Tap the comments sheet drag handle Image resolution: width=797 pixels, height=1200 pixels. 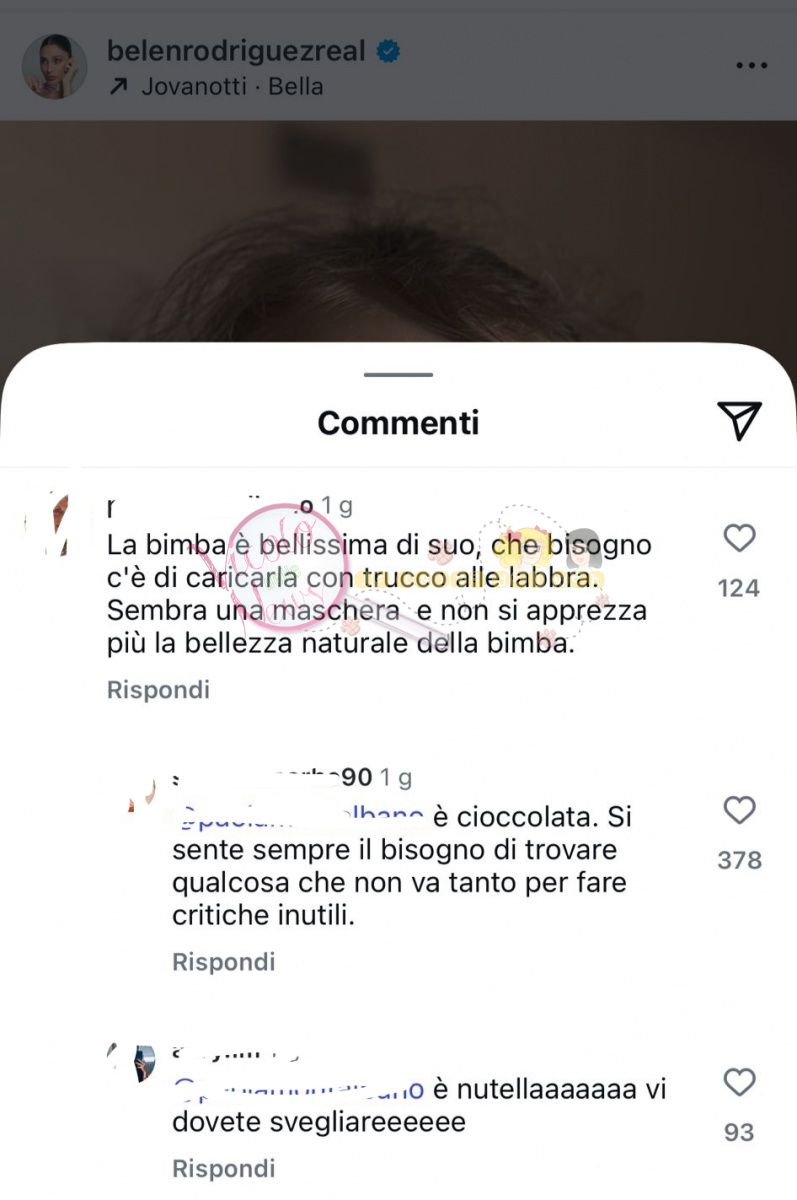(398, 375)
